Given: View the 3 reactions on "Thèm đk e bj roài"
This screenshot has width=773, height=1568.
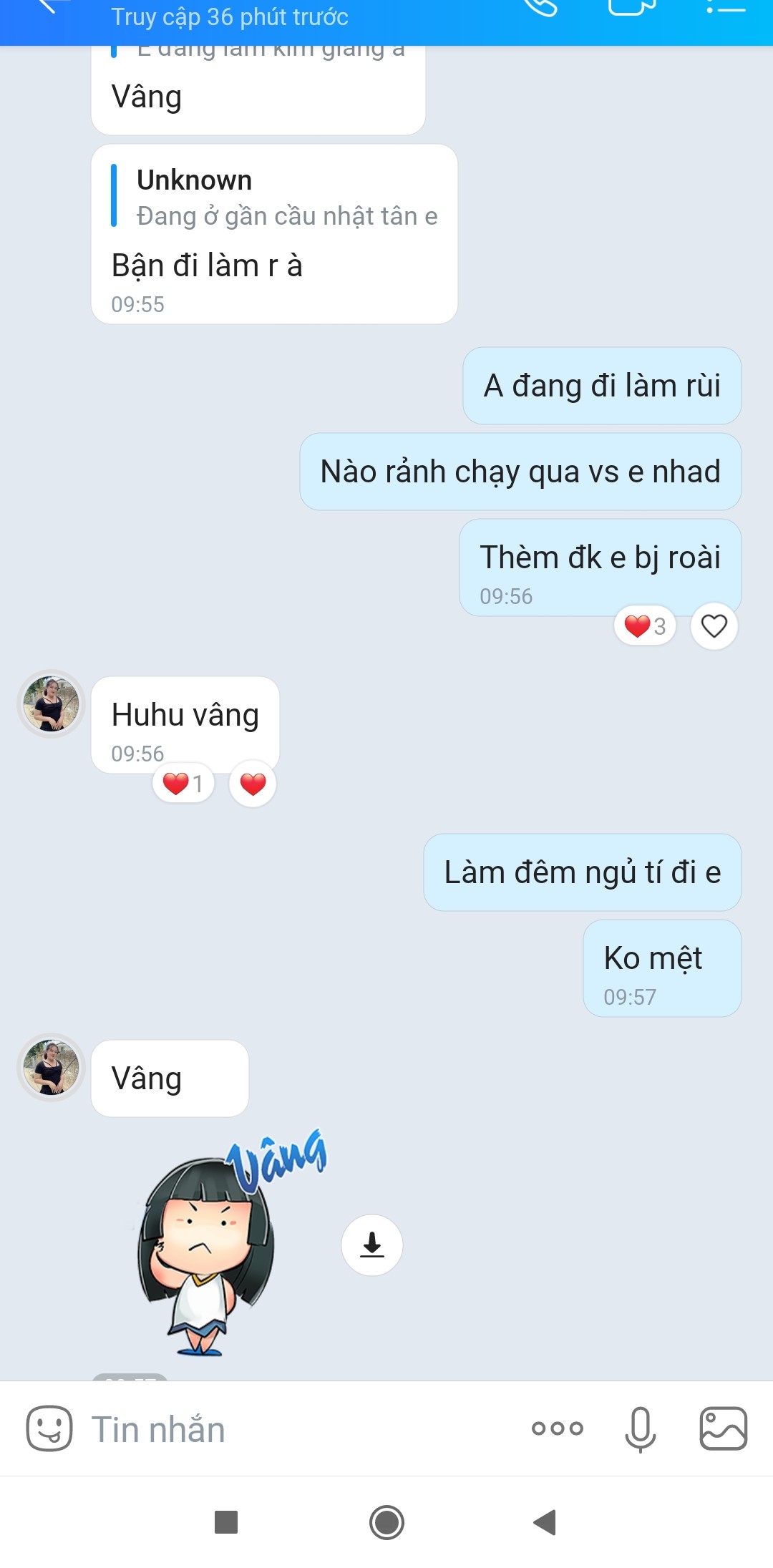Looking at the screenshot, I should pos(645,626).
